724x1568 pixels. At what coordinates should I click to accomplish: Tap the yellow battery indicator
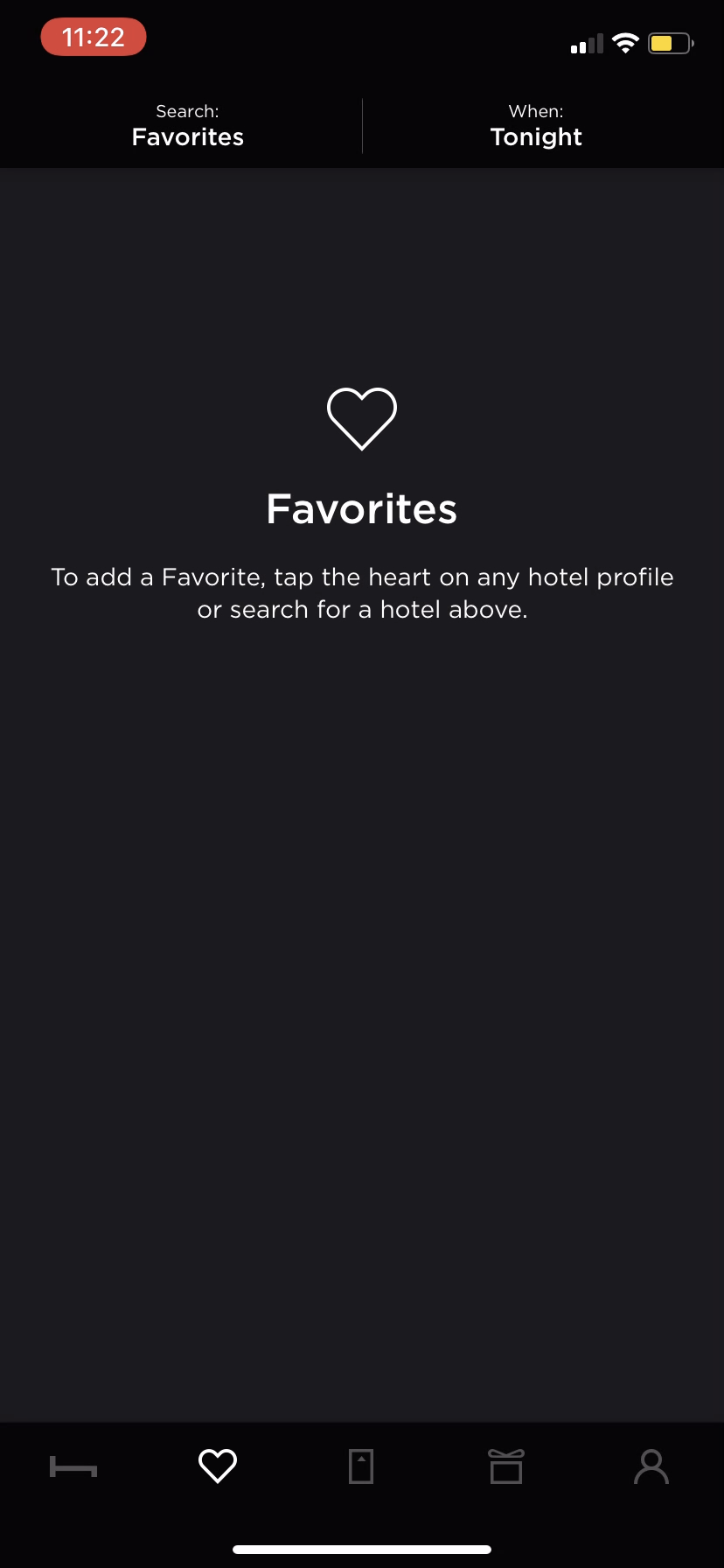[x=669, y=42]
